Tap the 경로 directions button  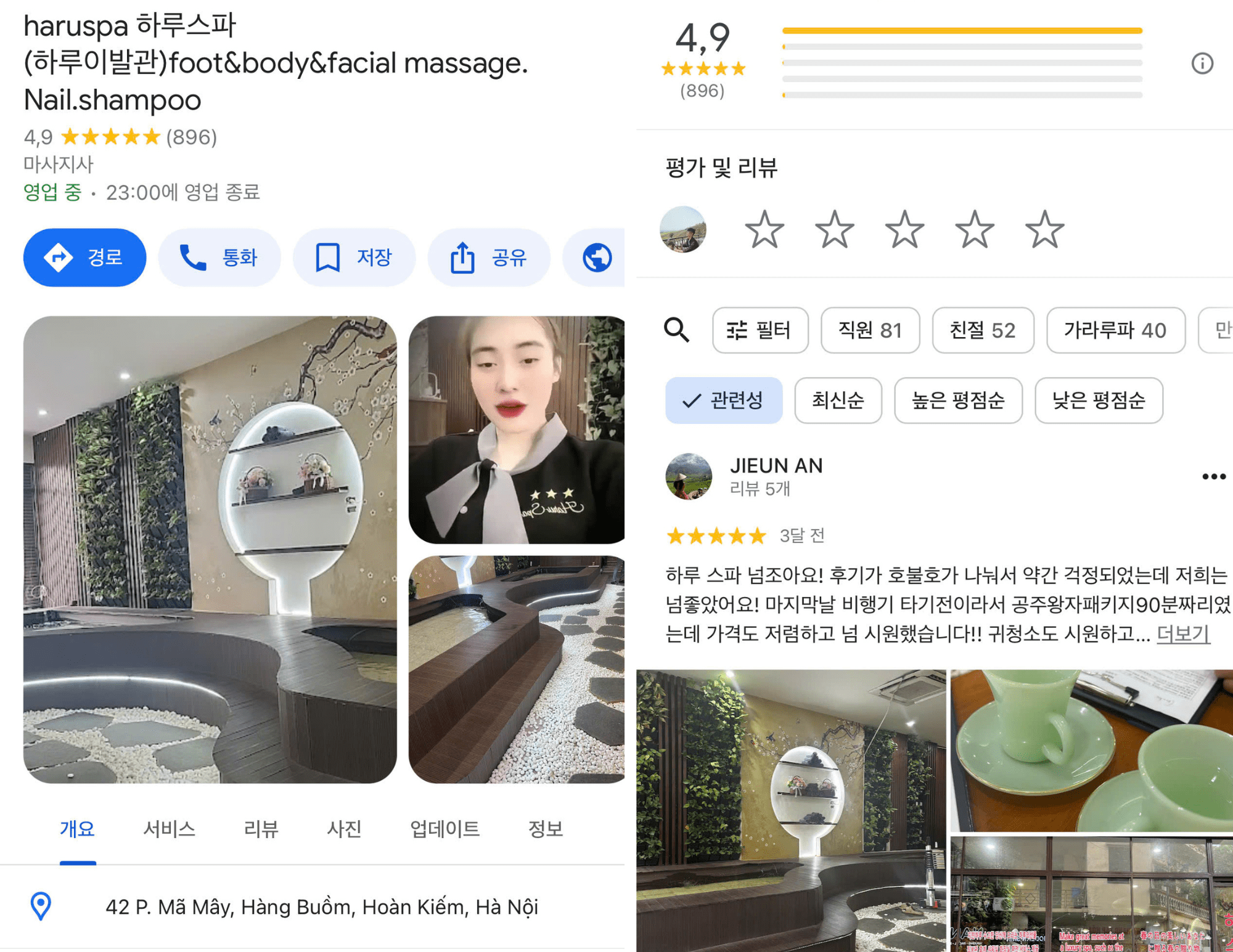click(x=84, y=258)
